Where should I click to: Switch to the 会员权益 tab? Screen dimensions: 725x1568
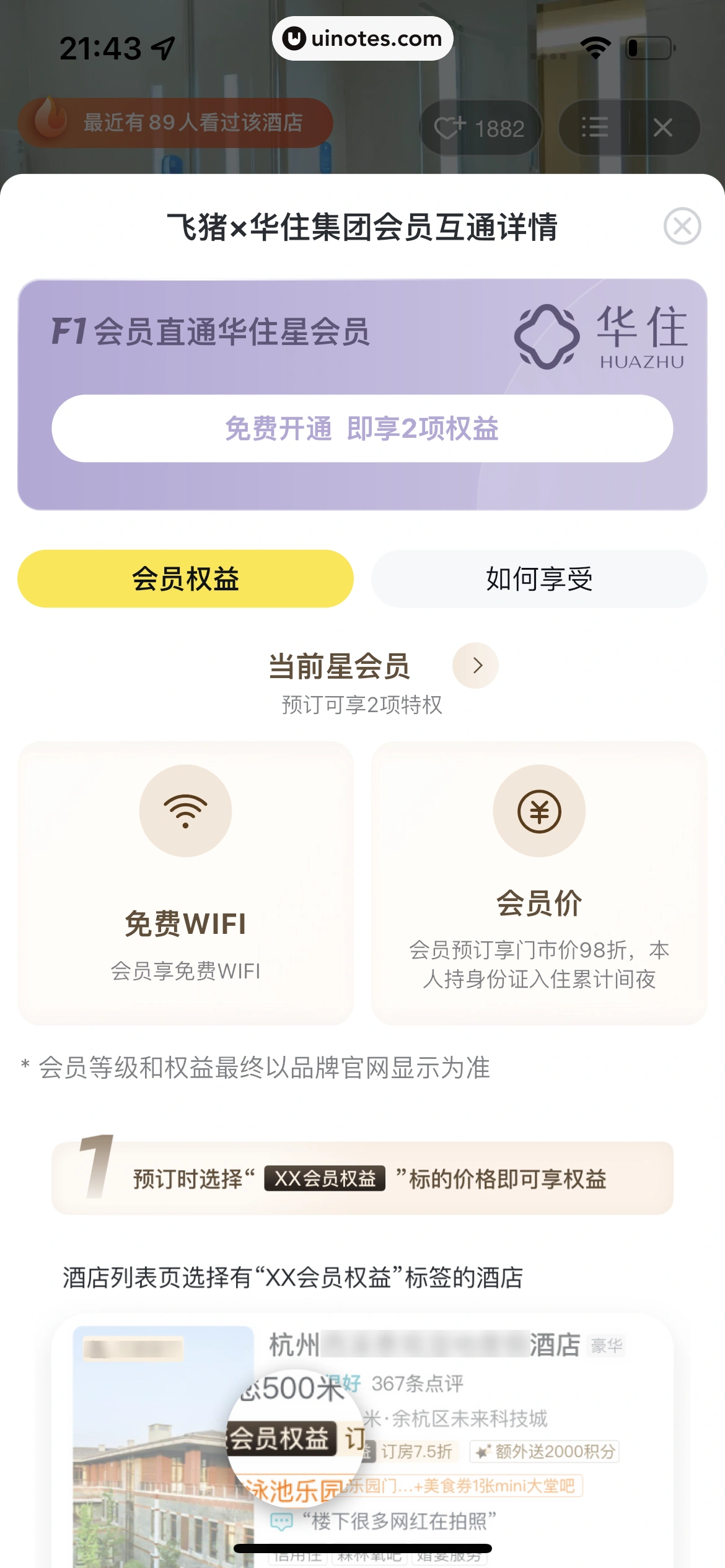click(185, 579)
